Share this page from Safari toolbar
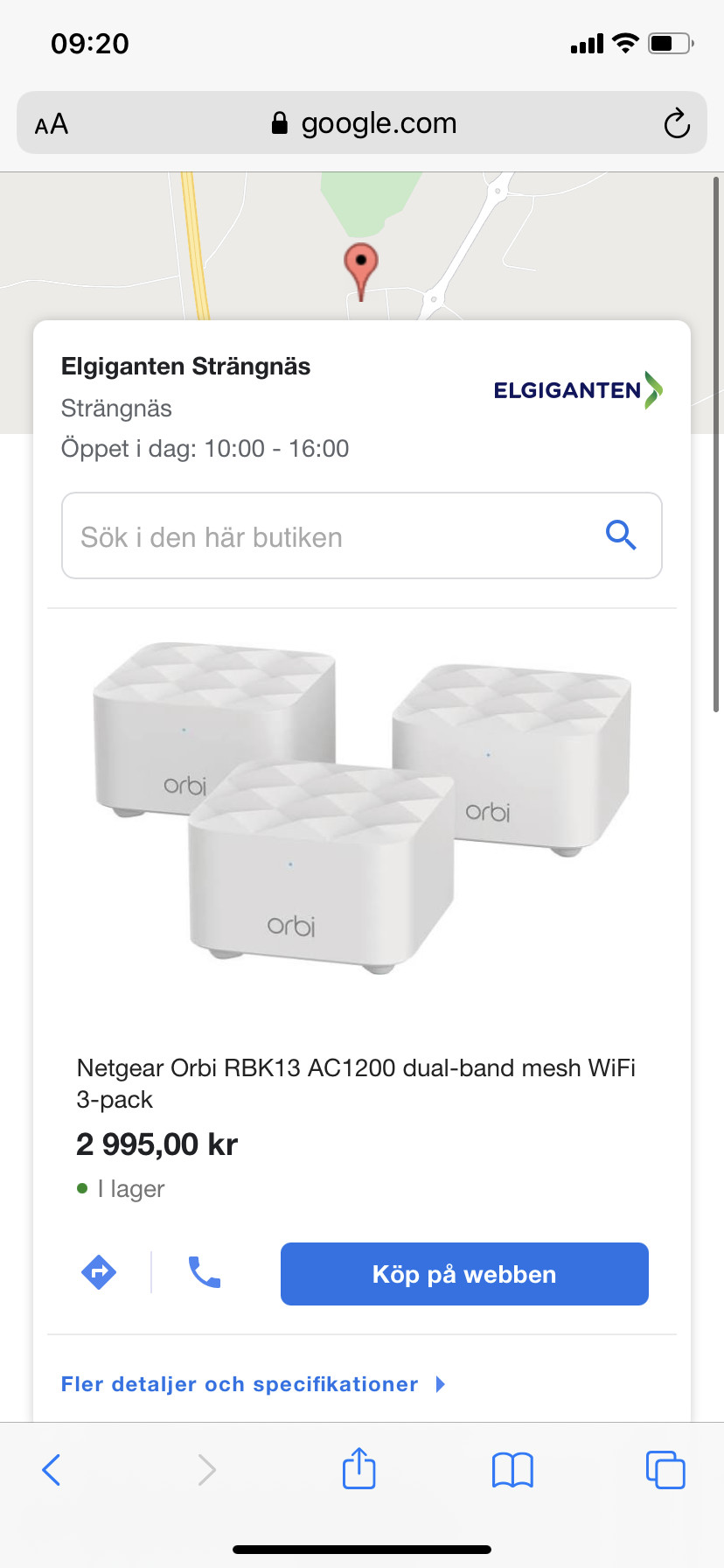724x1568 pixels. pyautogui.click(x=359, y=1468)
